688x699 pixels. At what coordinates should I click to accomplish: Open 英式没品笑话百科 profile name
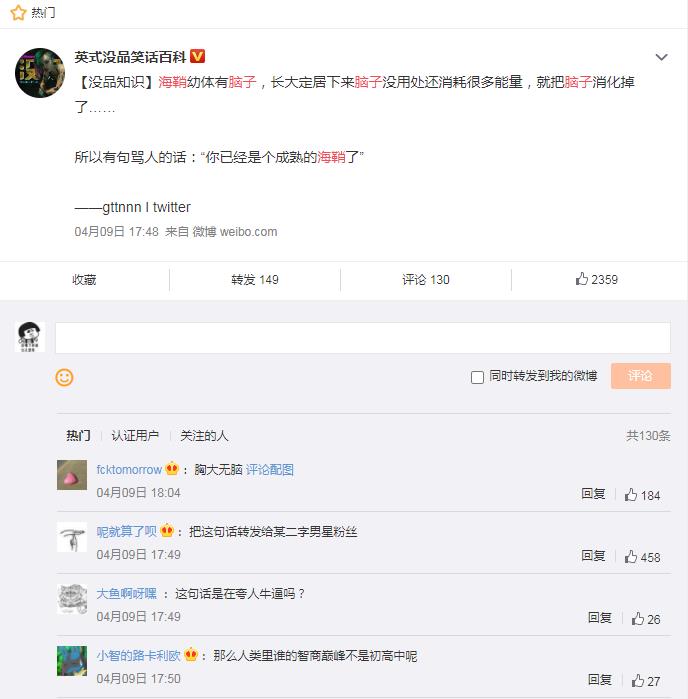point(131,56)
